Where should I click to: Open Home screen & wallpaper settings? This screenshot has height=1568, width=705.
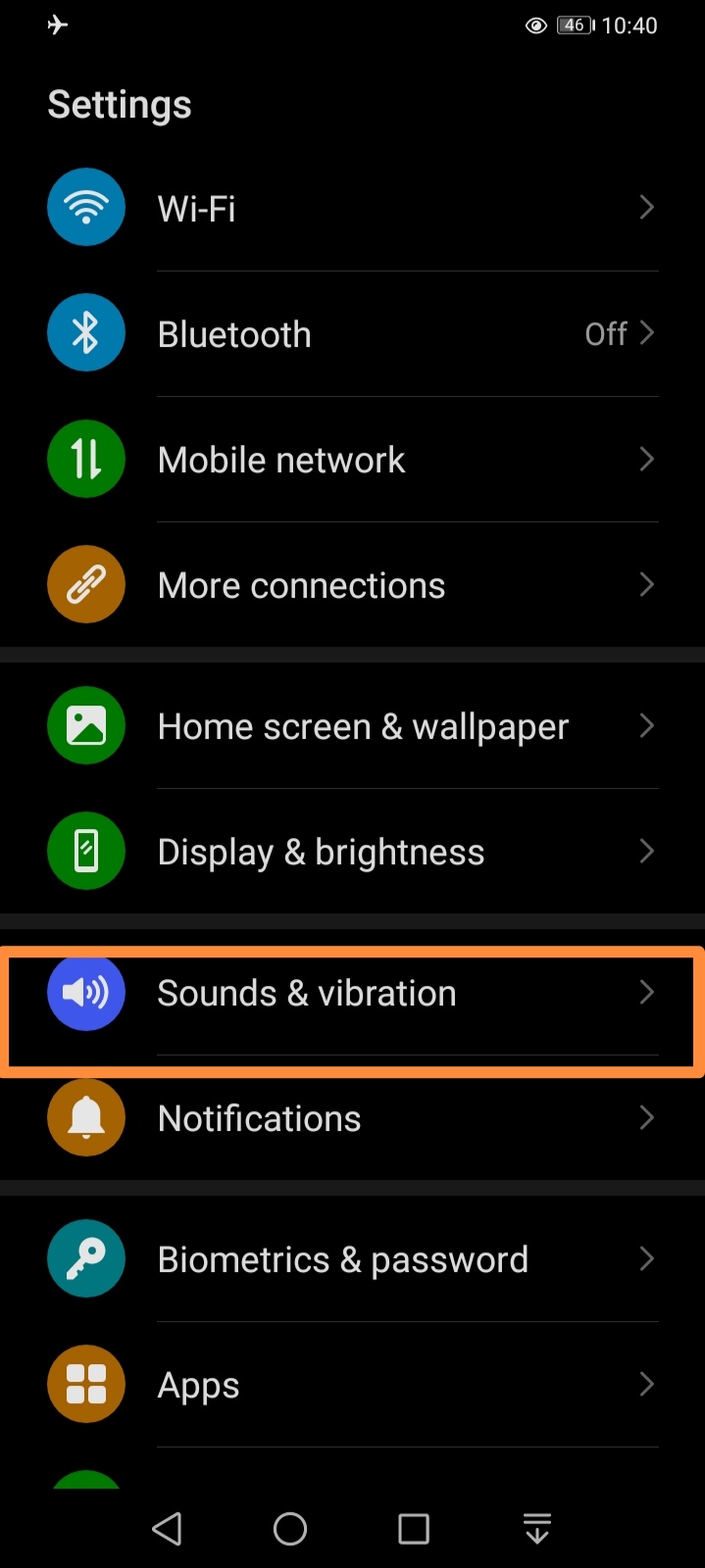pyautogui.click(x=353, y=726)
